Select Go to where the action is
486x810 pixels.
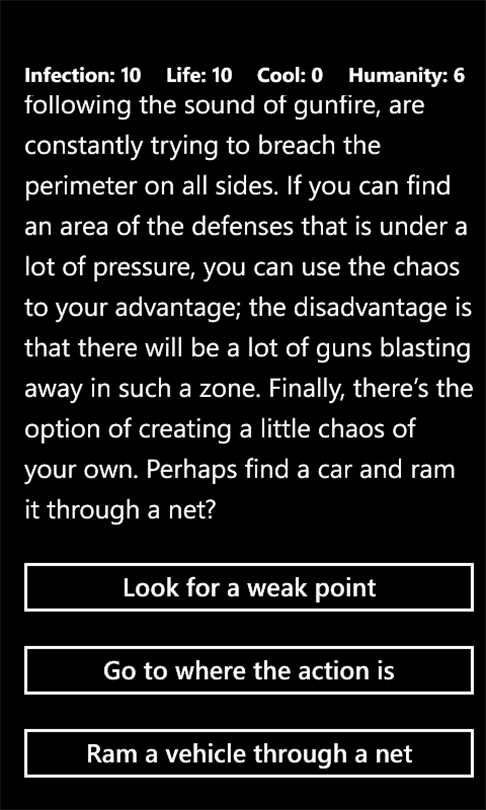click(248, 671)
